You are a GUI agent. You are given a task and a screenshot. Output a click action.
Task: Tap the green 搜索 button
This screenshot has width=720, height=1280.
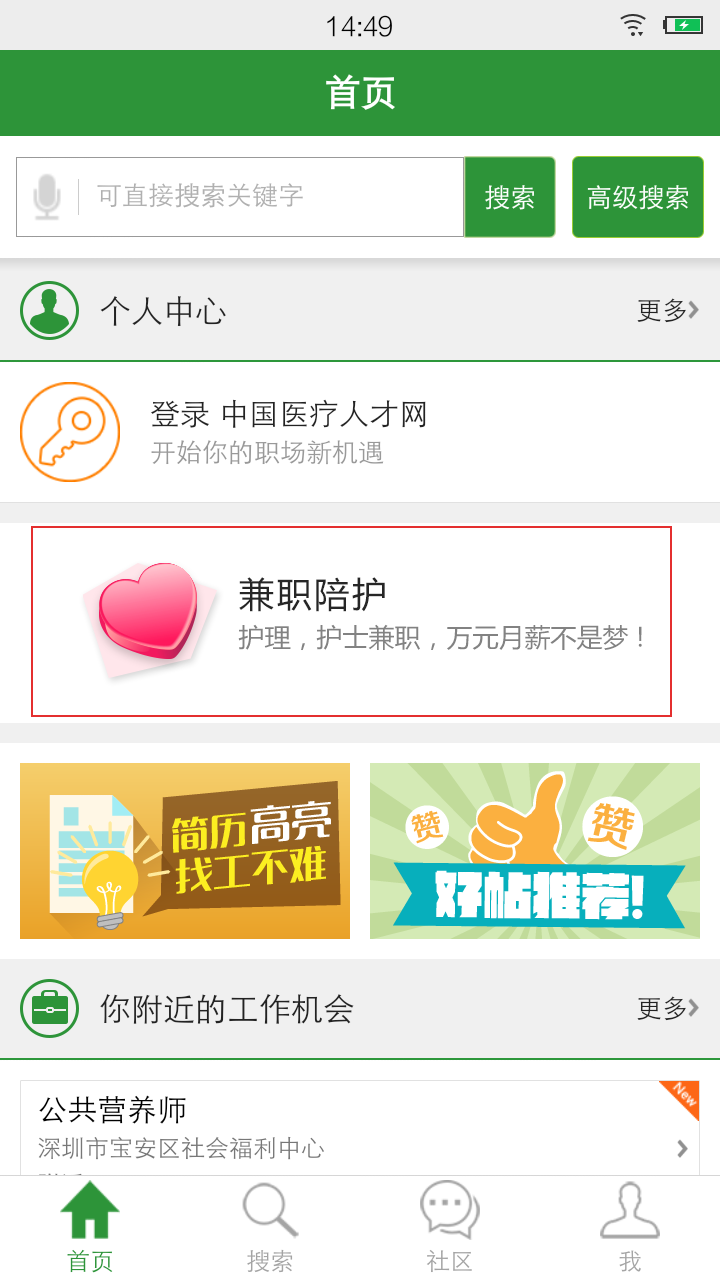510,197
